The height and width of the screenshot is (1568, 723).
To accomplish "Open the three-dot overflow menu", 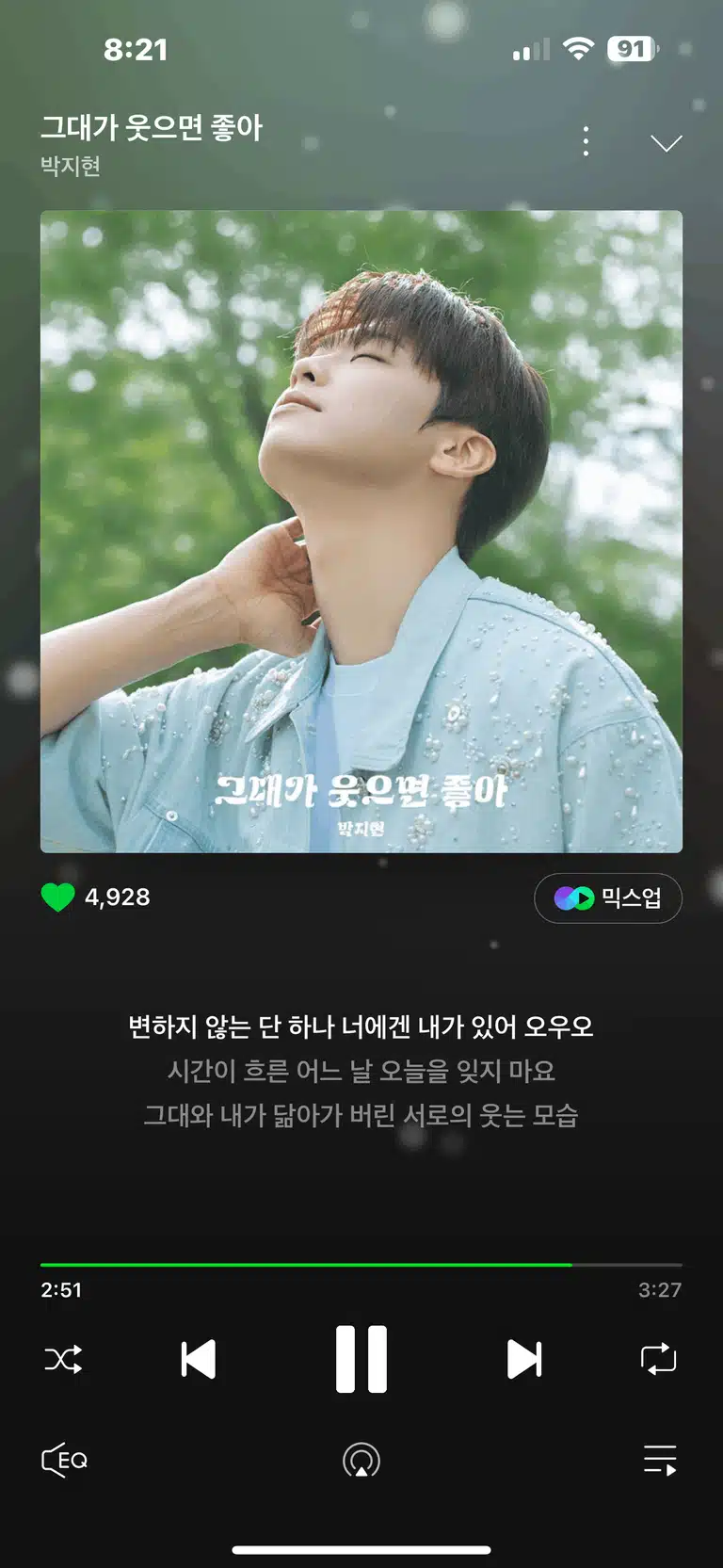I will (x=586, y=141).
